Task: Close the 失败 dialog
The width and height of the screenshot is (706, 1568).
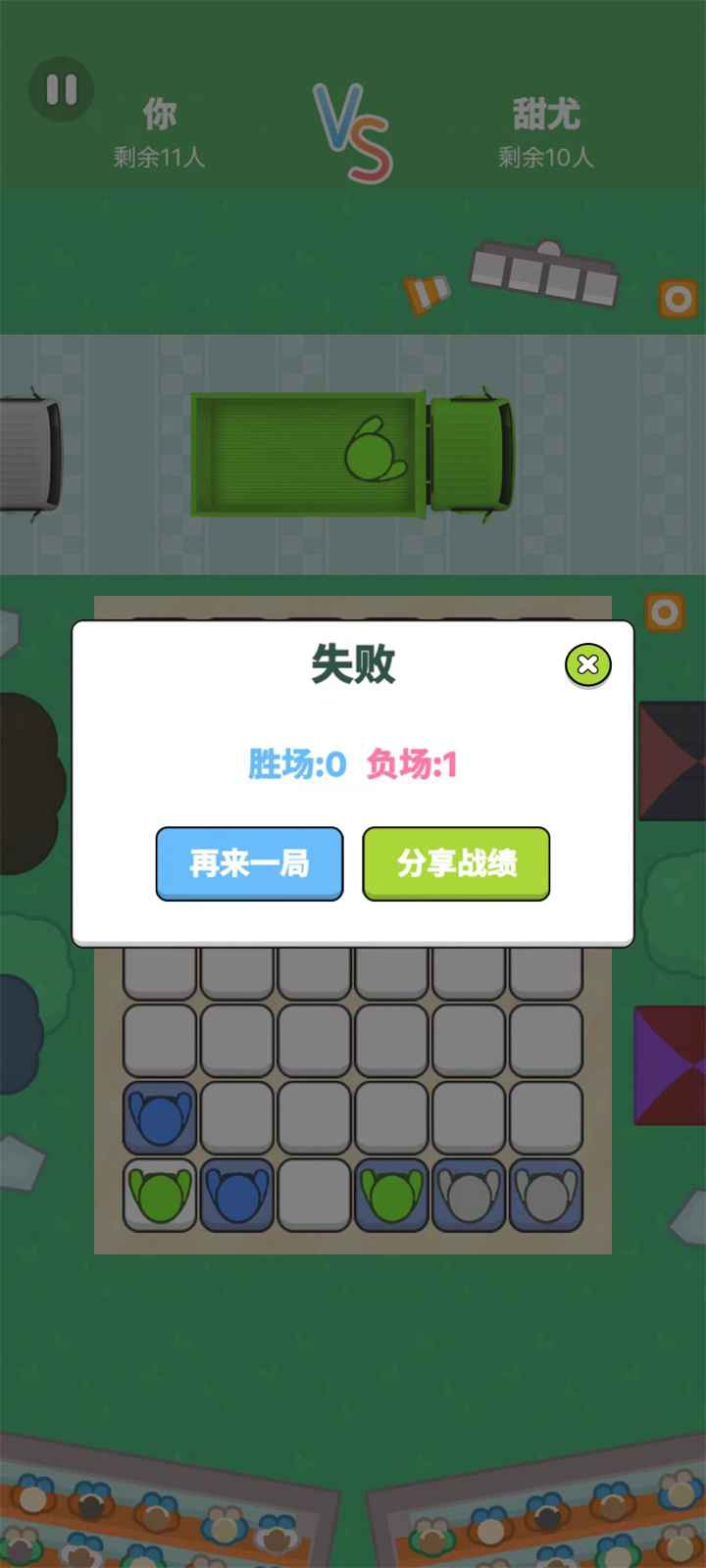Action: pyautogui.click(x=587, y=664)
